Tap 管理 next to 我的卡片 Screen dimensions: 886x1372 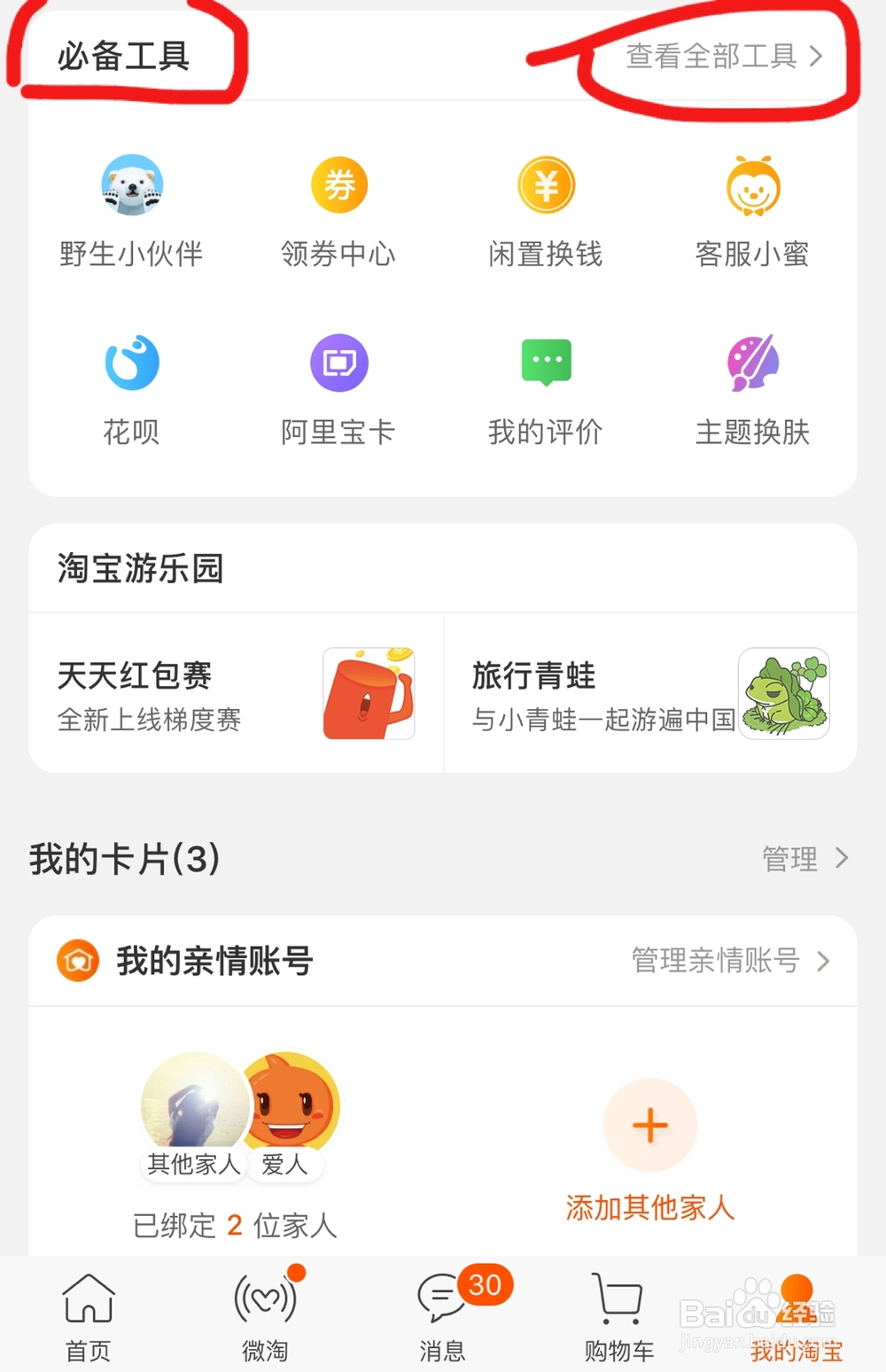click(804, 858)
